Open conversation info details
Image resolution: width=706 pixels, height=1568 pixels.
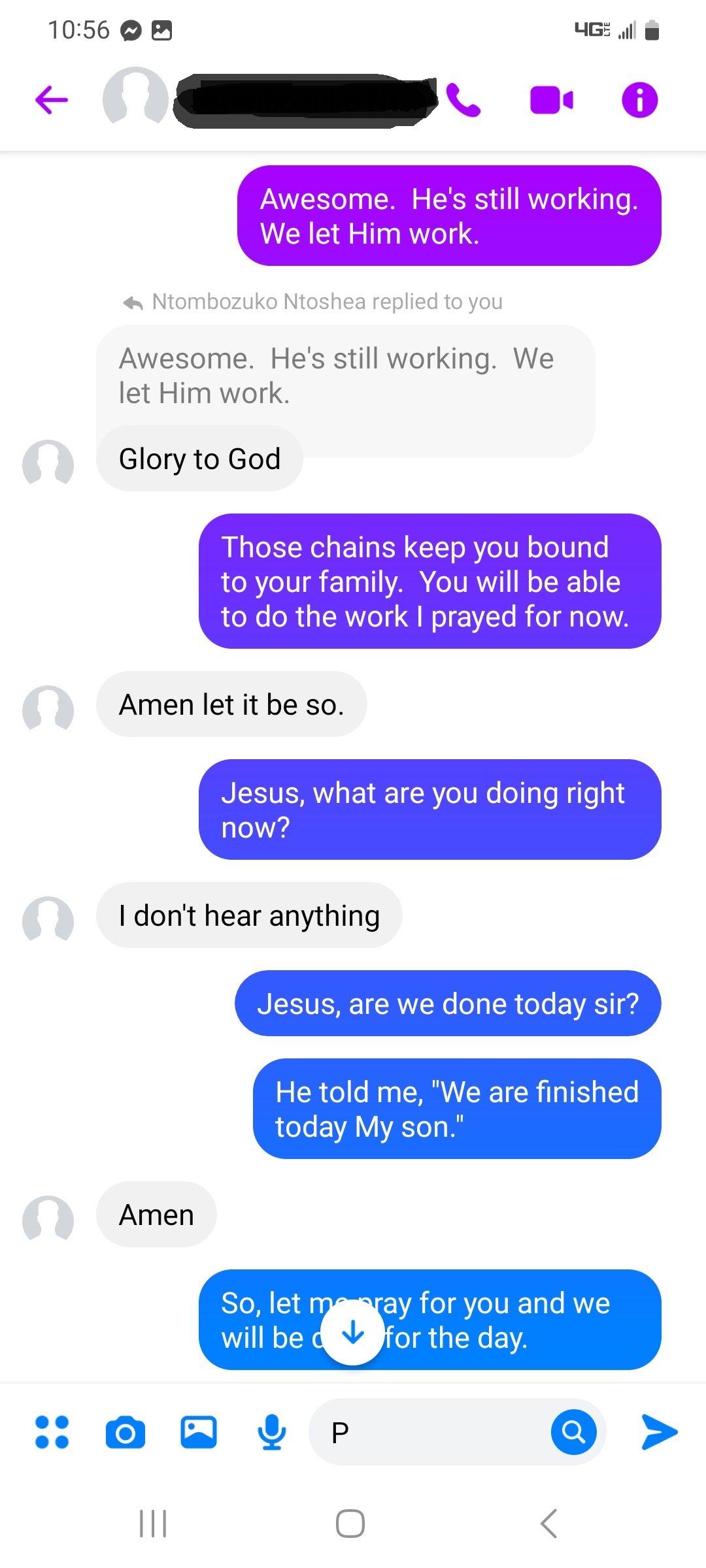point(639,100)
